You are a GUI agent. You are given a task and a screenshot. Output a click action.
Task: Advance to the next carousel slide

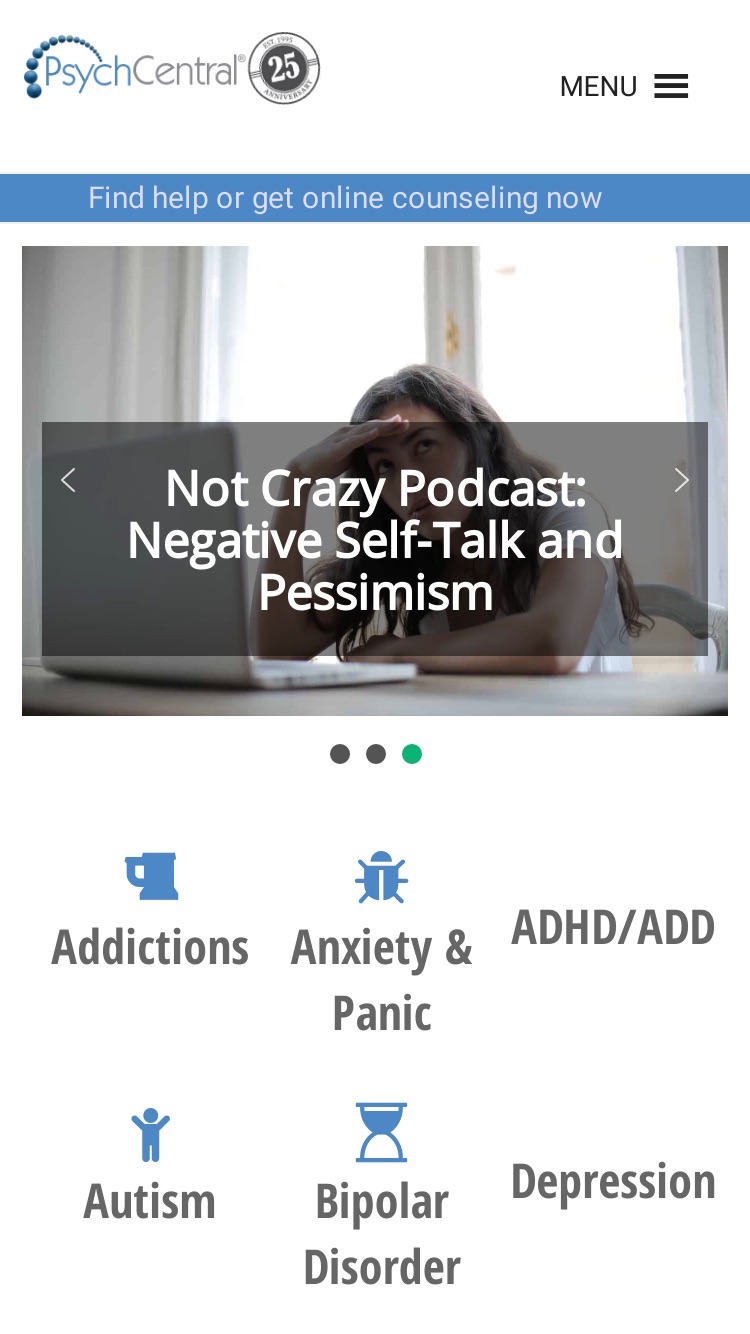tap(681, 481)
